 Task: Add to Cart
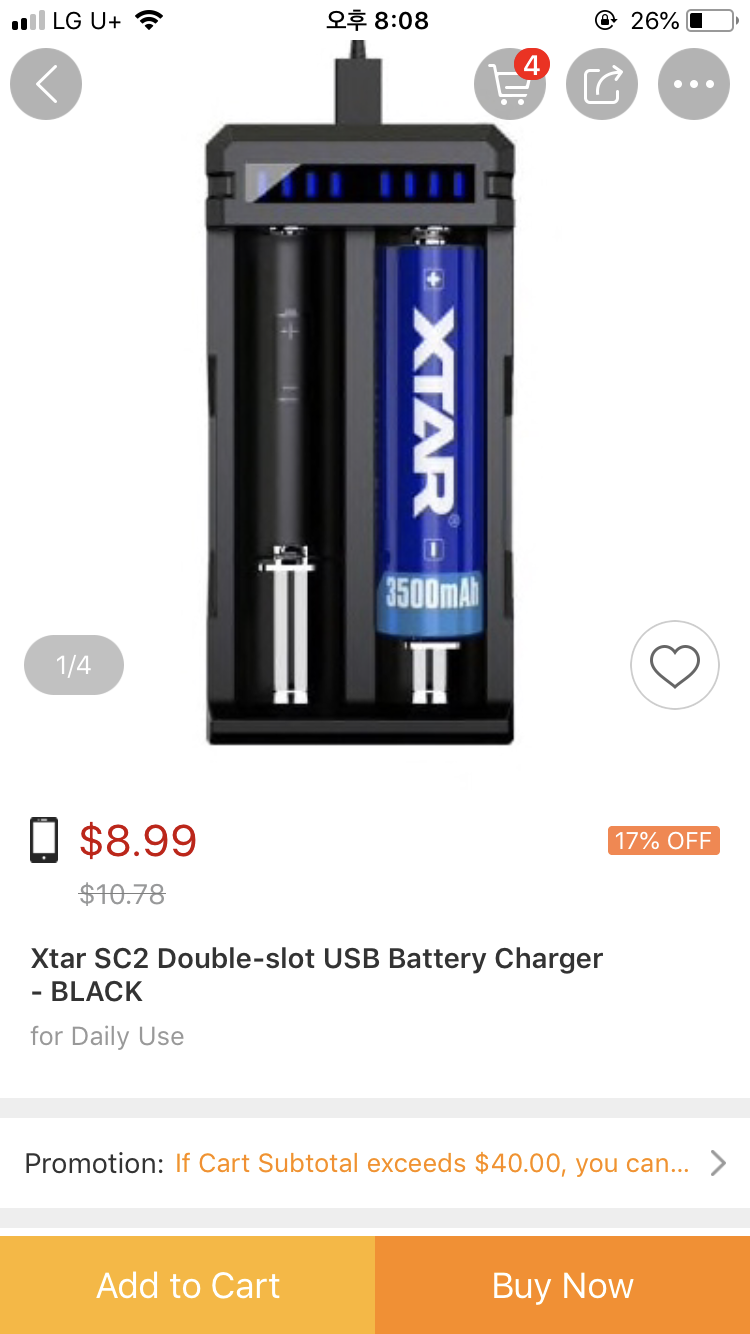[188, 1285]
